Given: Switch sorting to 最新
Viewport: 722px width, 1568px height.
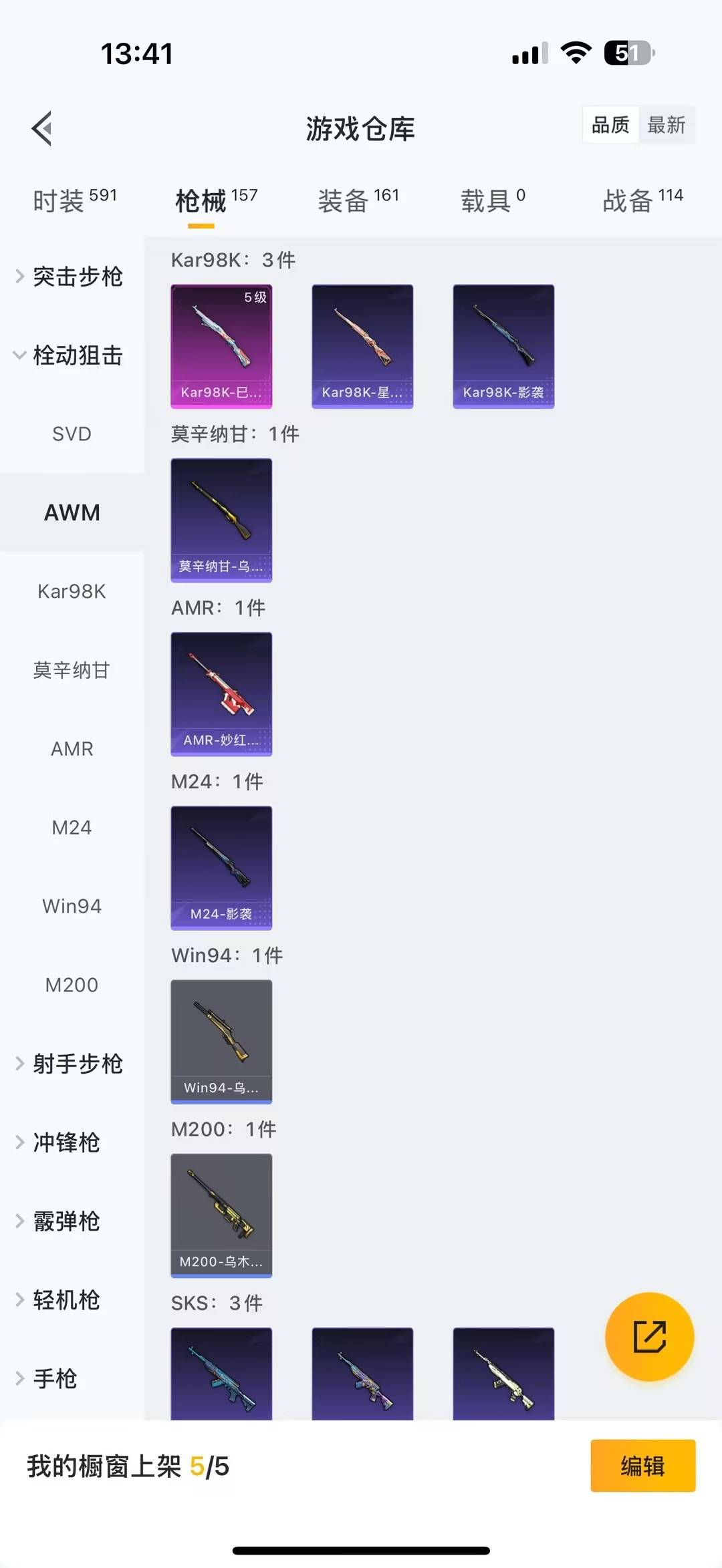Looking at the screenshot, I should click(x=667, y=125).
